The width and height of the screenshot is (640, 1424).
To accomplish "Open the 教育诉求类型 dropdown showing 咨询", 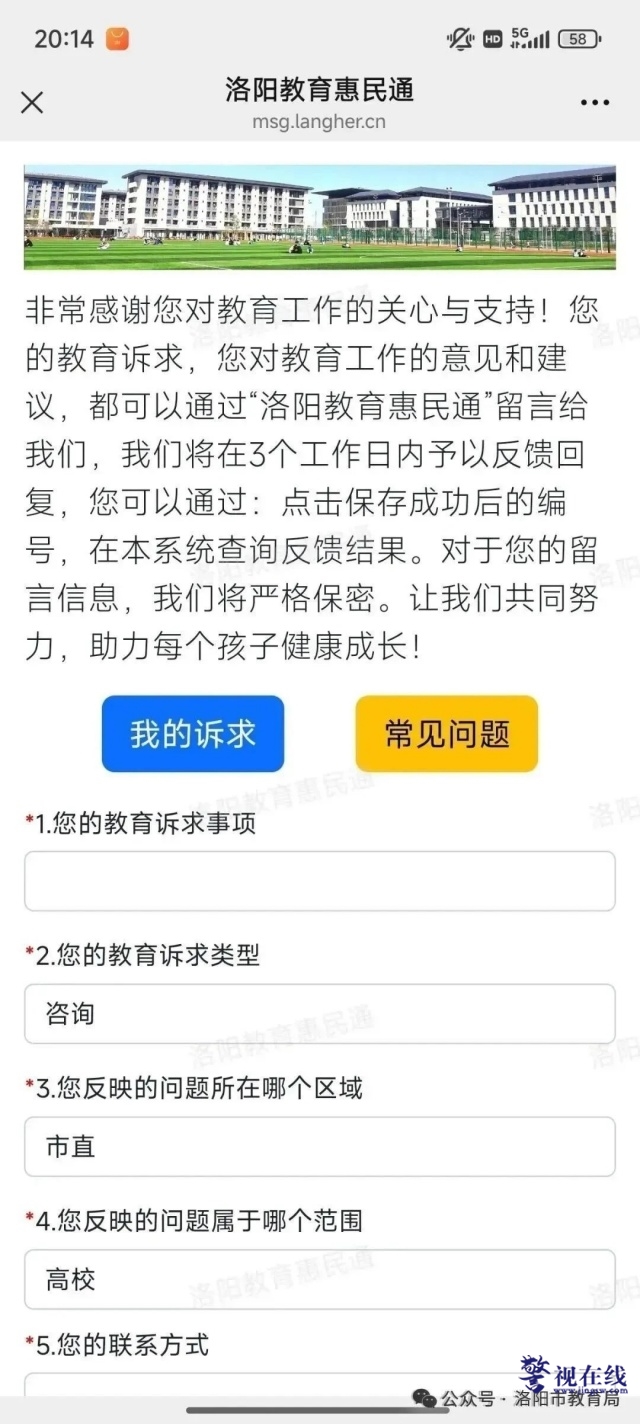I will coord(320,1014).
